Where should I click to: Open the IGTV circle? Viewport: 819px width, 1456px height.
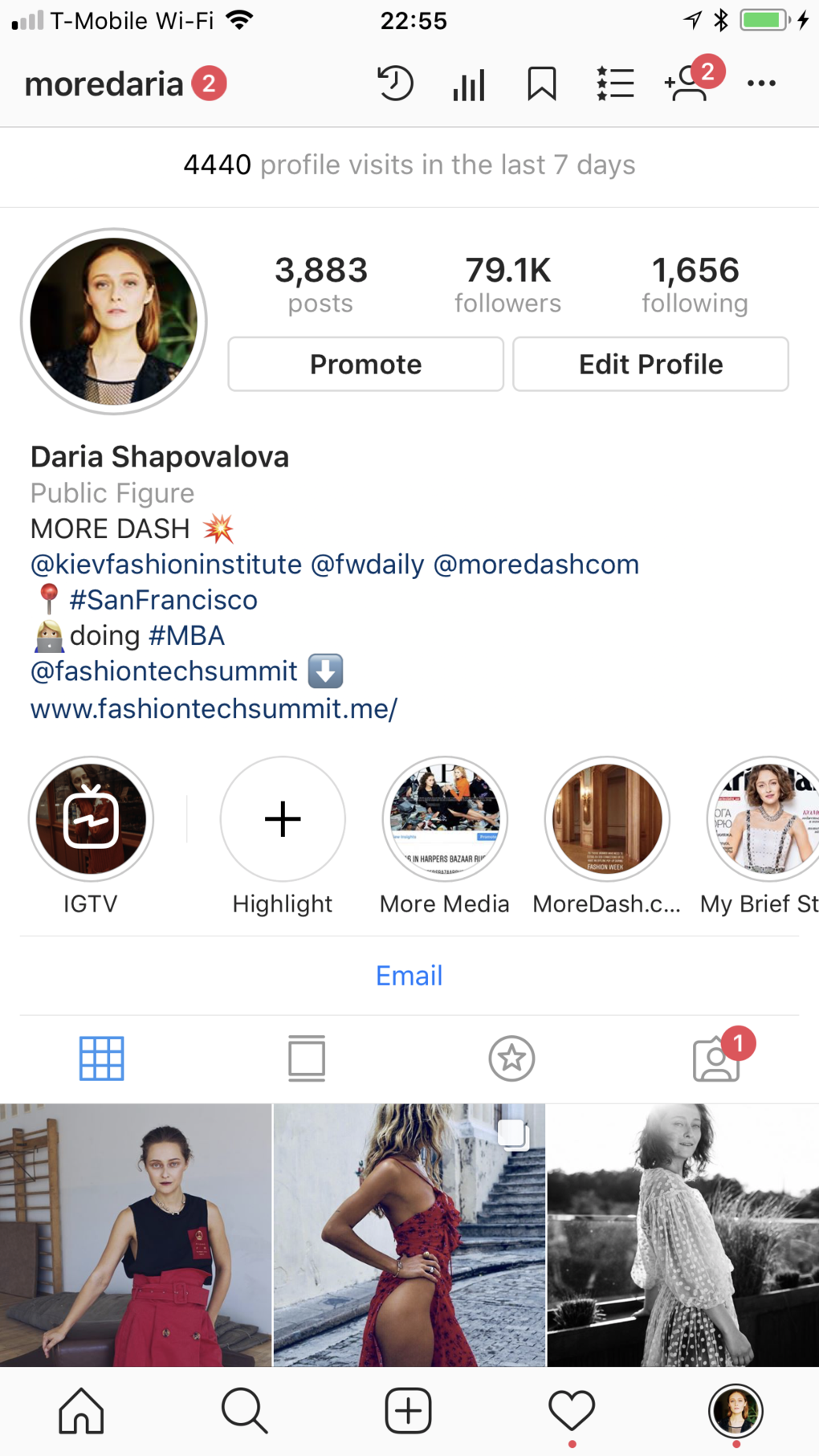coord(91,819)
